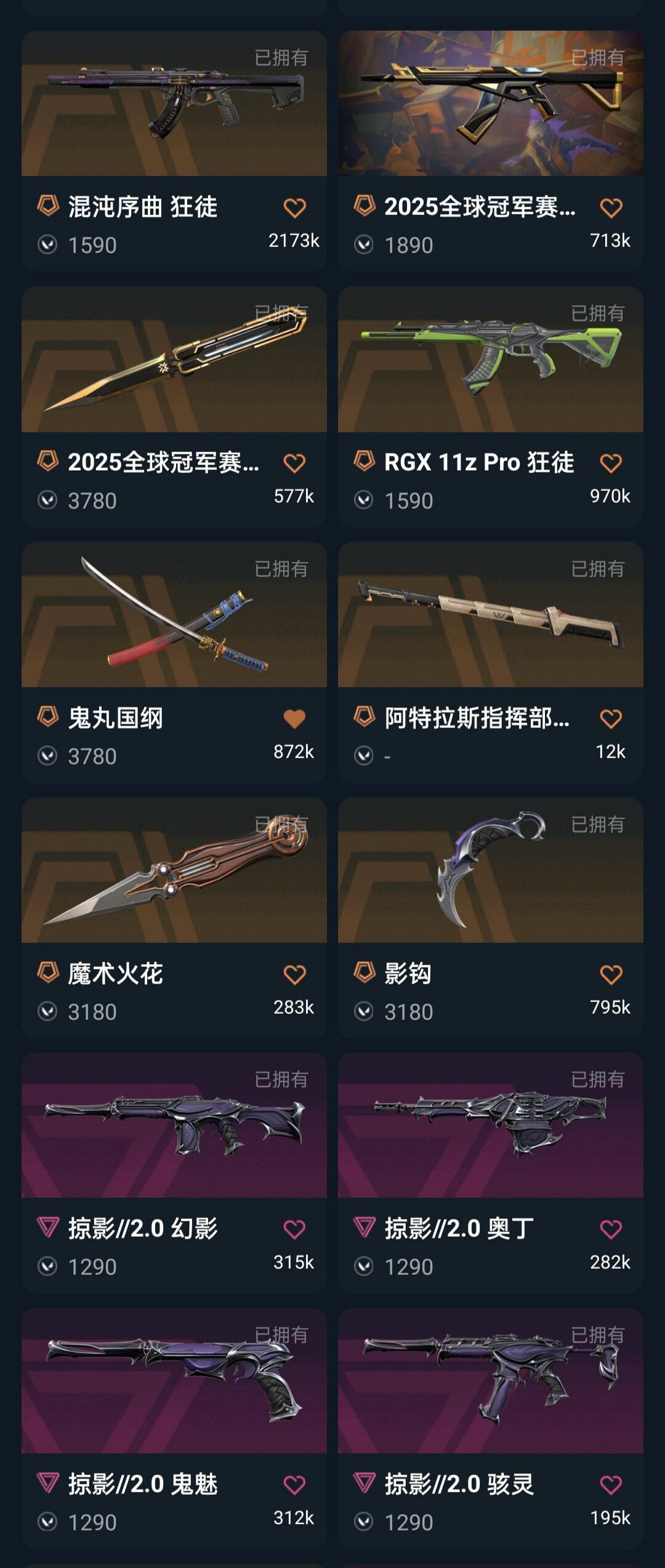
Task: Select the 阿特拉斯指挥部 skin card
Action: (490, 615)
